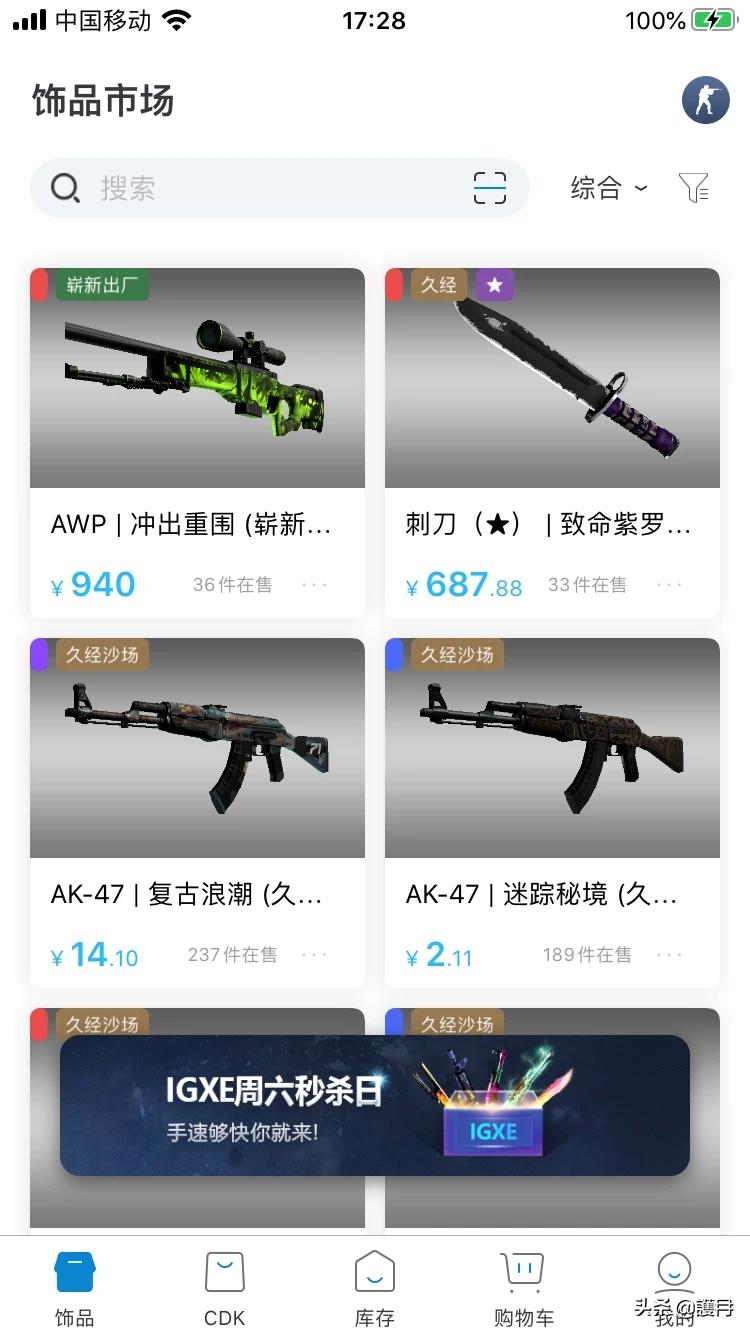750x1334 pixels.
Task: Open the IGXE周六秒杀日 banner
Action: [x=375, y=1105]
